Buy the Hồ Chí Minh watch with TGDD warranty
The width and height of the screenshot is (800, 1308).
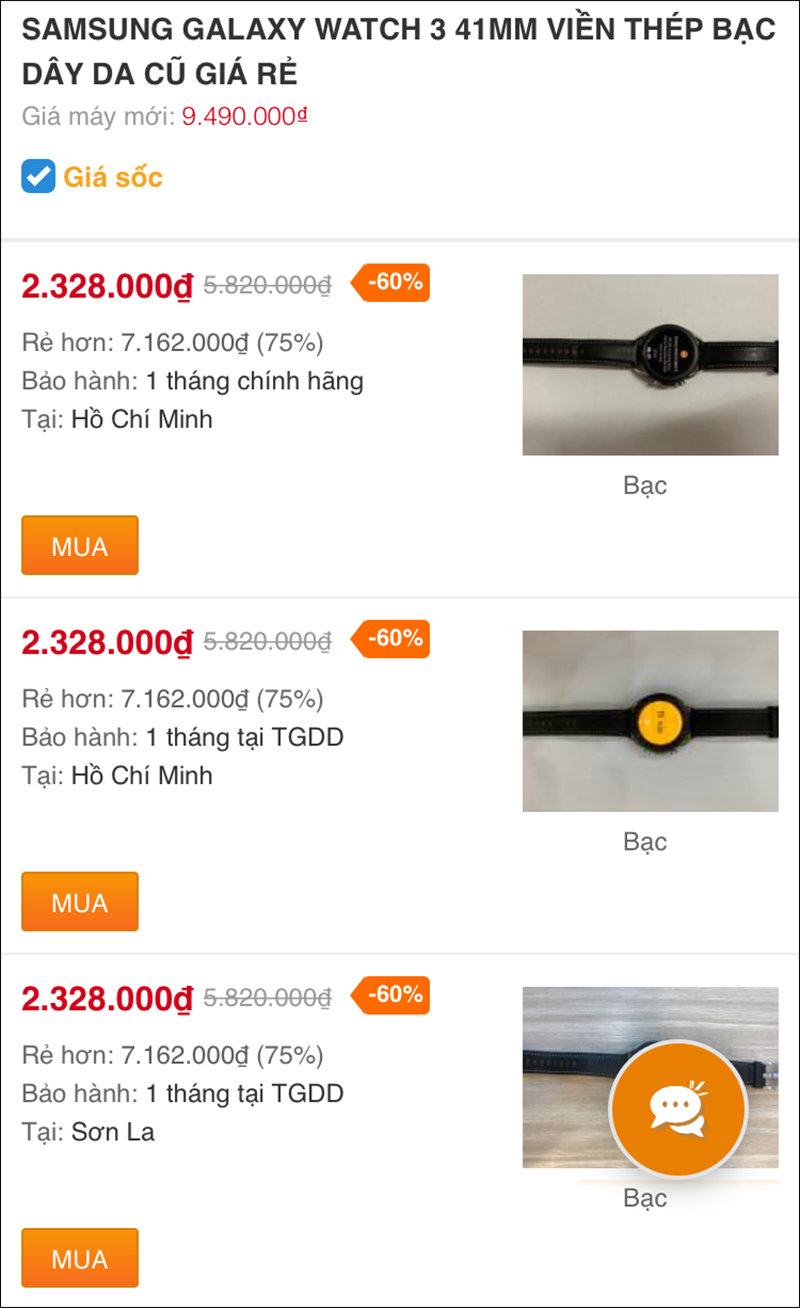[x=80, y=902]
